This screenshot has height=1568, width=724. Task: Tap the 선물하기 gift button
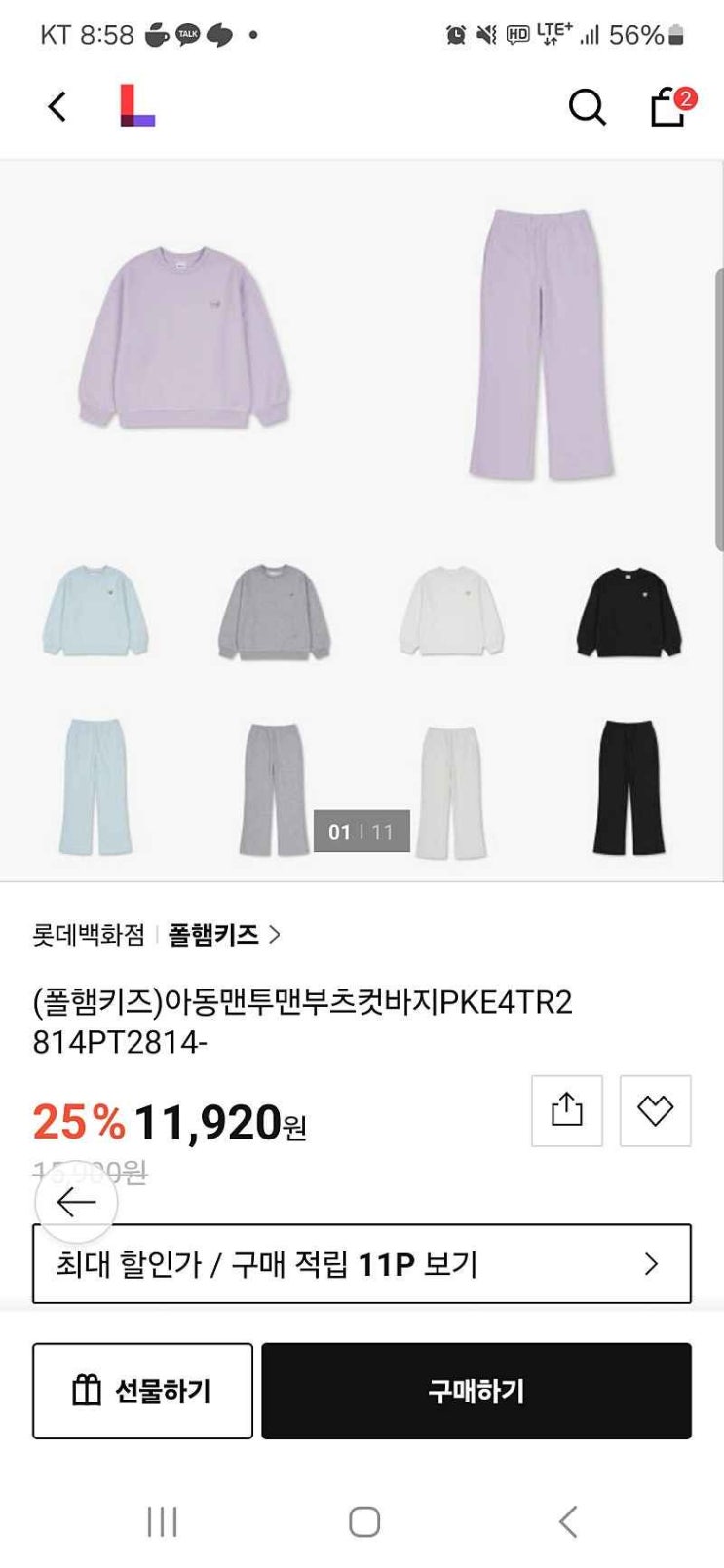pyautogui.click(x=142, y=1391)
